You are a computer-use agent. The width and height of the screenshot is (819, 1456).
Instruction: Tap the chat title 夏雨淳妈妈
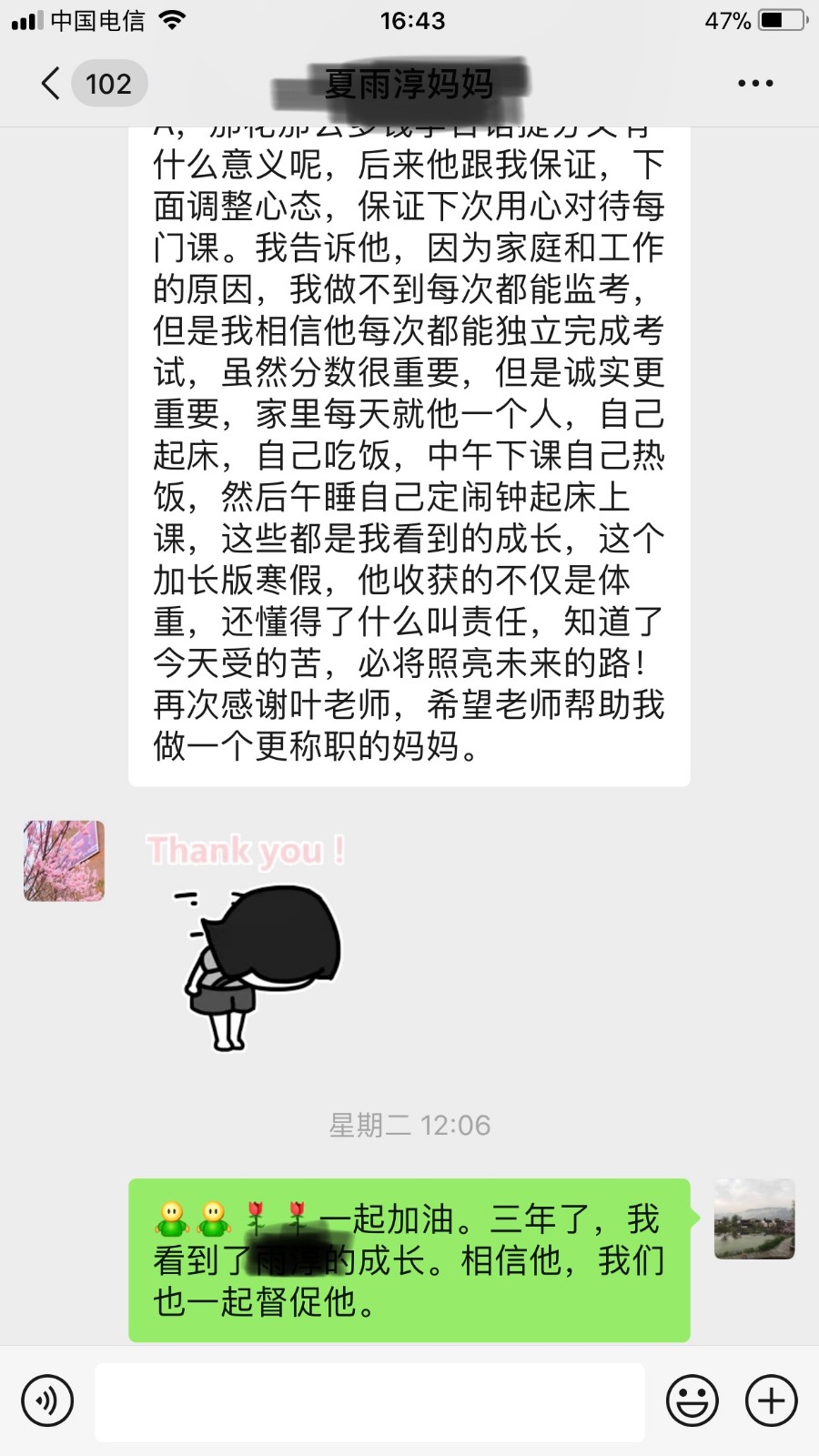tap(409, 83)
